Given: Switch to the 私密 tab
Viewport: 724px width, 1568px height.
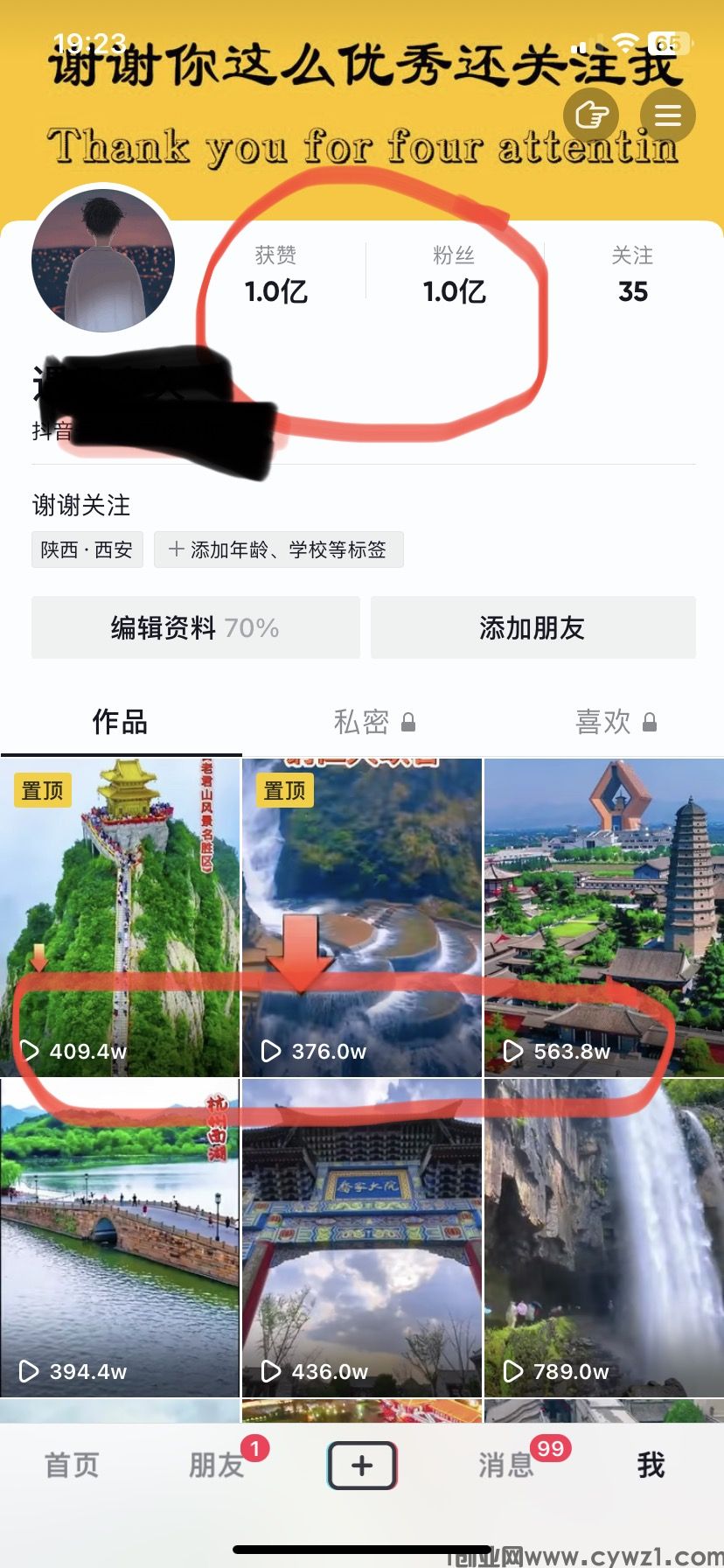Looking at the screenshot, I should (x=373, y=722).
